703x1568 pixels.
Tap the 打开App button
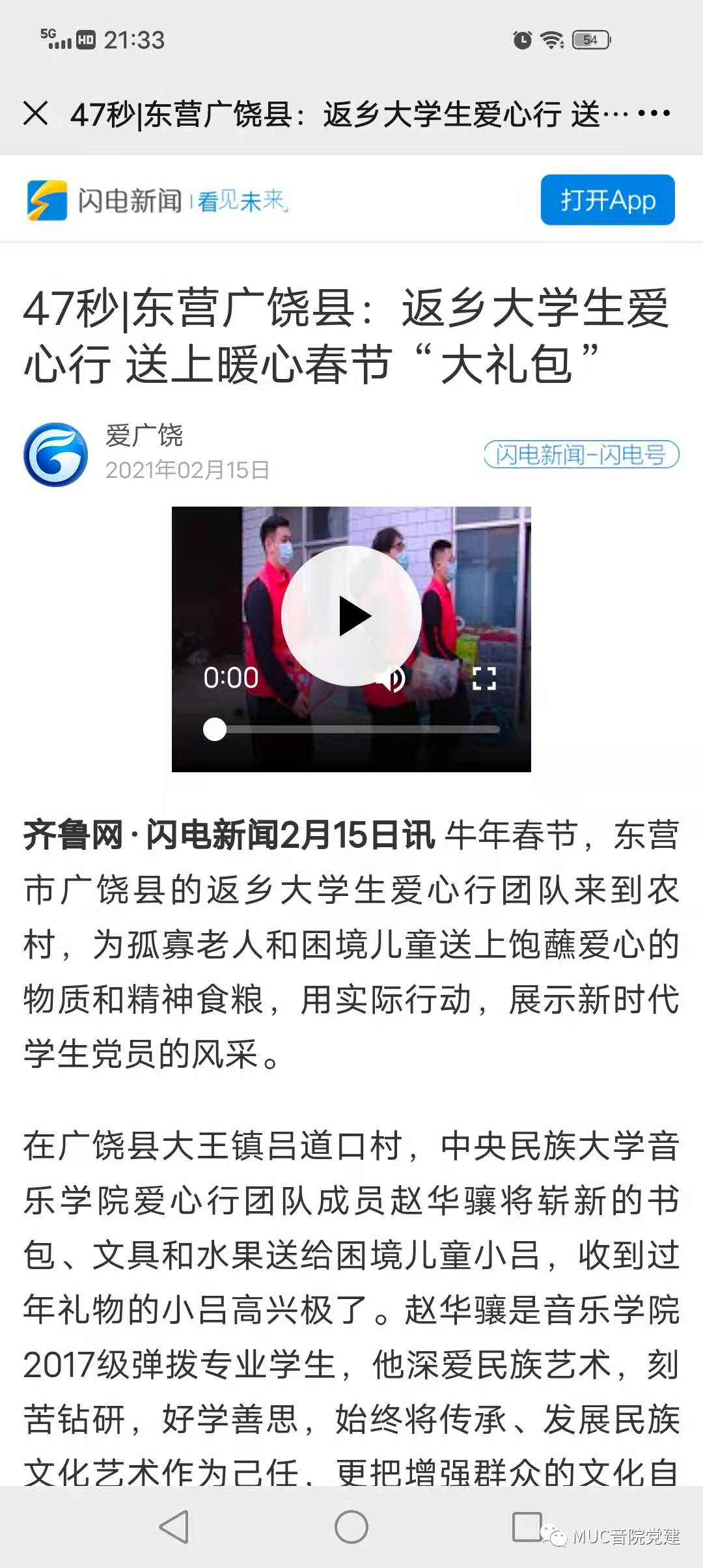pos(607,200)
